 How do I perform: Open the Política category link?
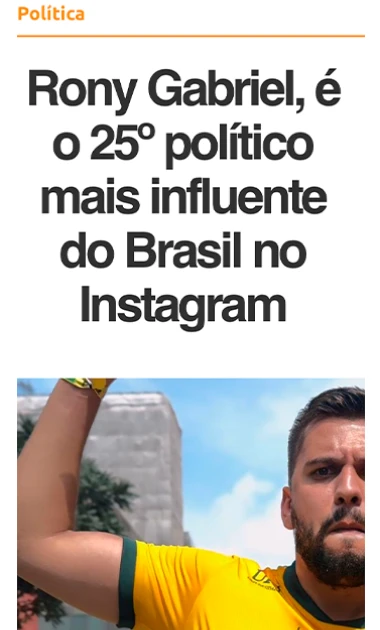tap(51, 14)
